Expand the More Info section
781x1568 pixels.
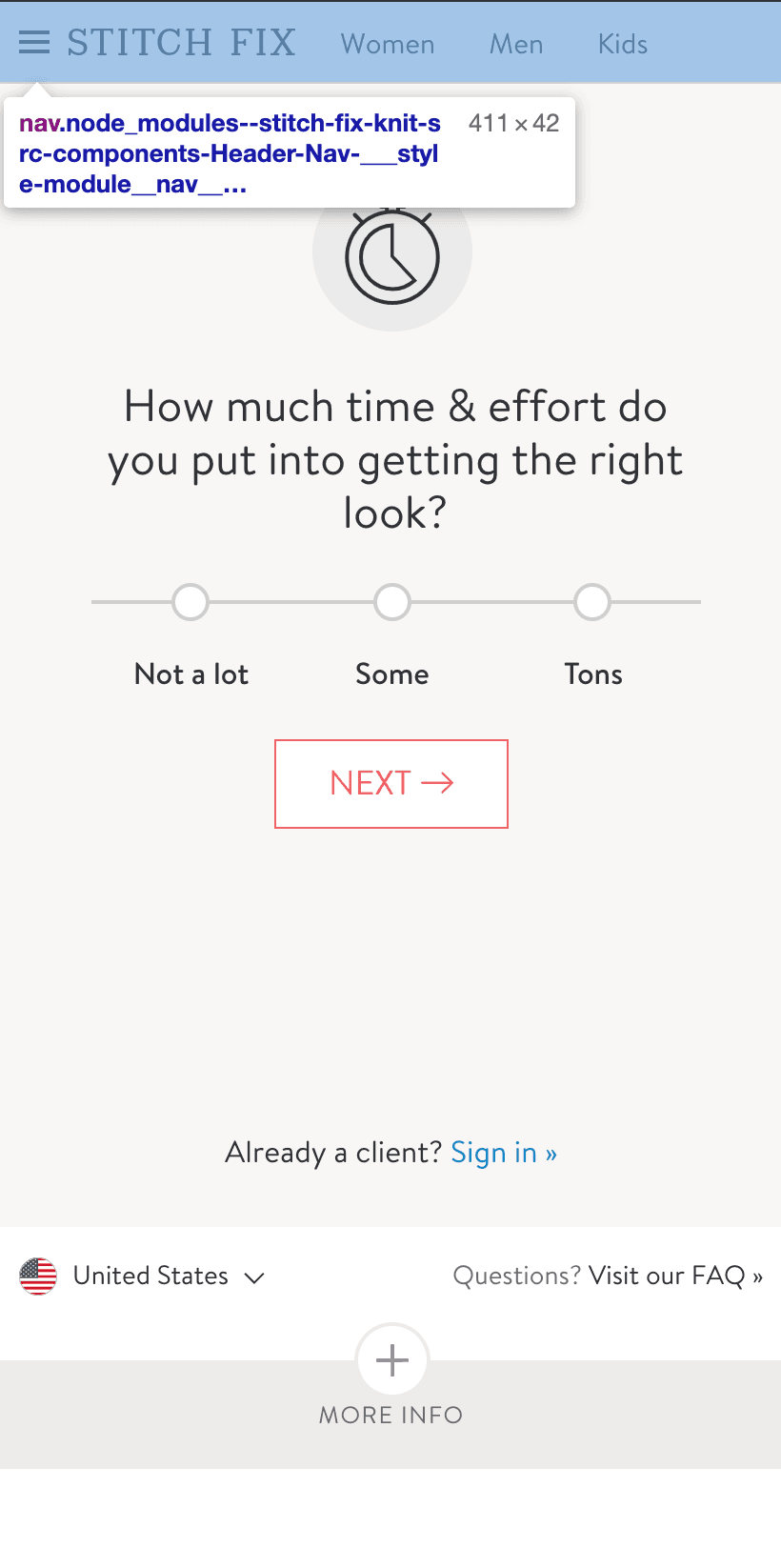coord(391,1376)
